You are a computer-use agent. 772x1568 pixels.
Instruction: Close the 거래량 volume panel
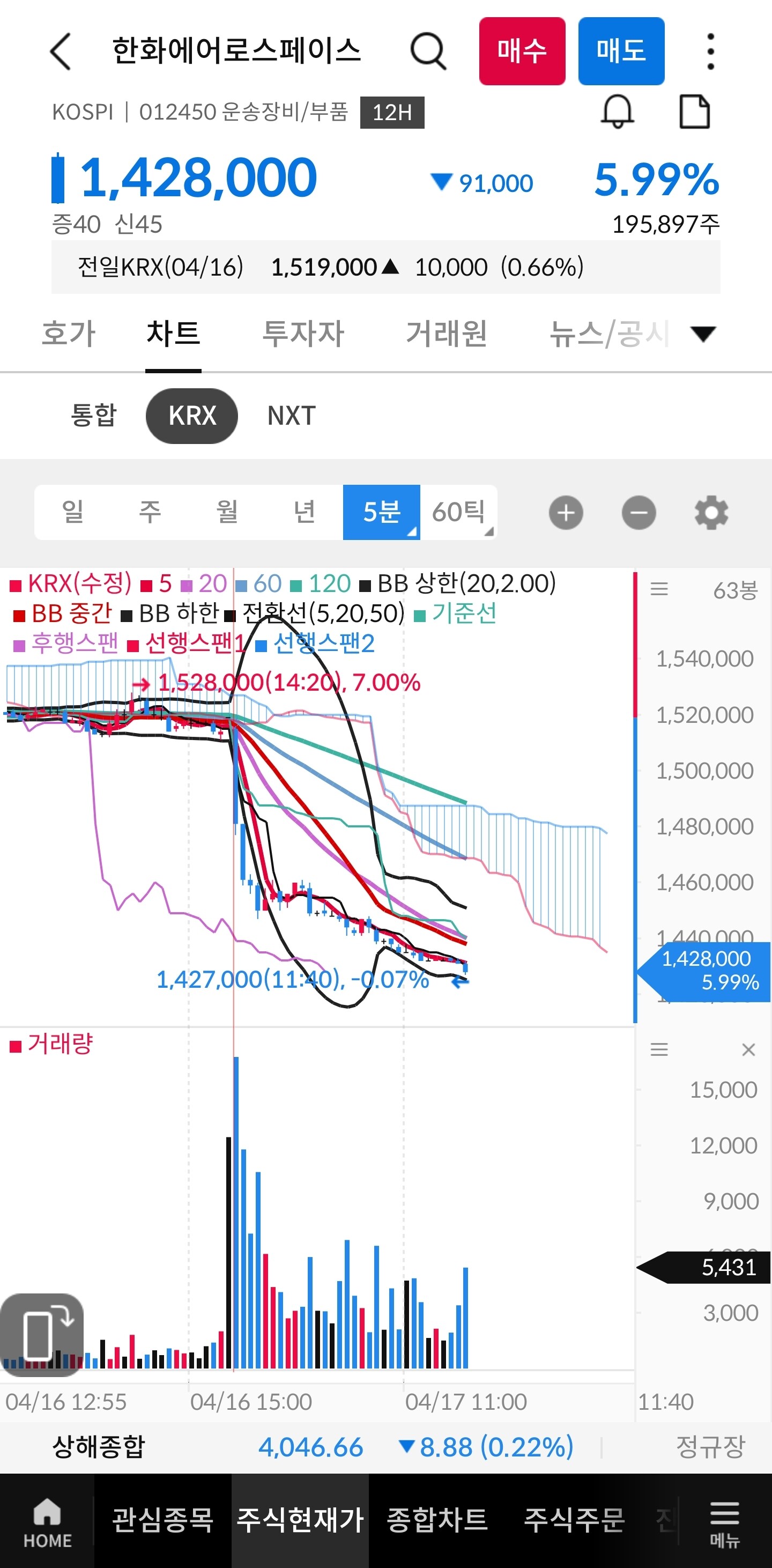click(x=748, y=1049)
